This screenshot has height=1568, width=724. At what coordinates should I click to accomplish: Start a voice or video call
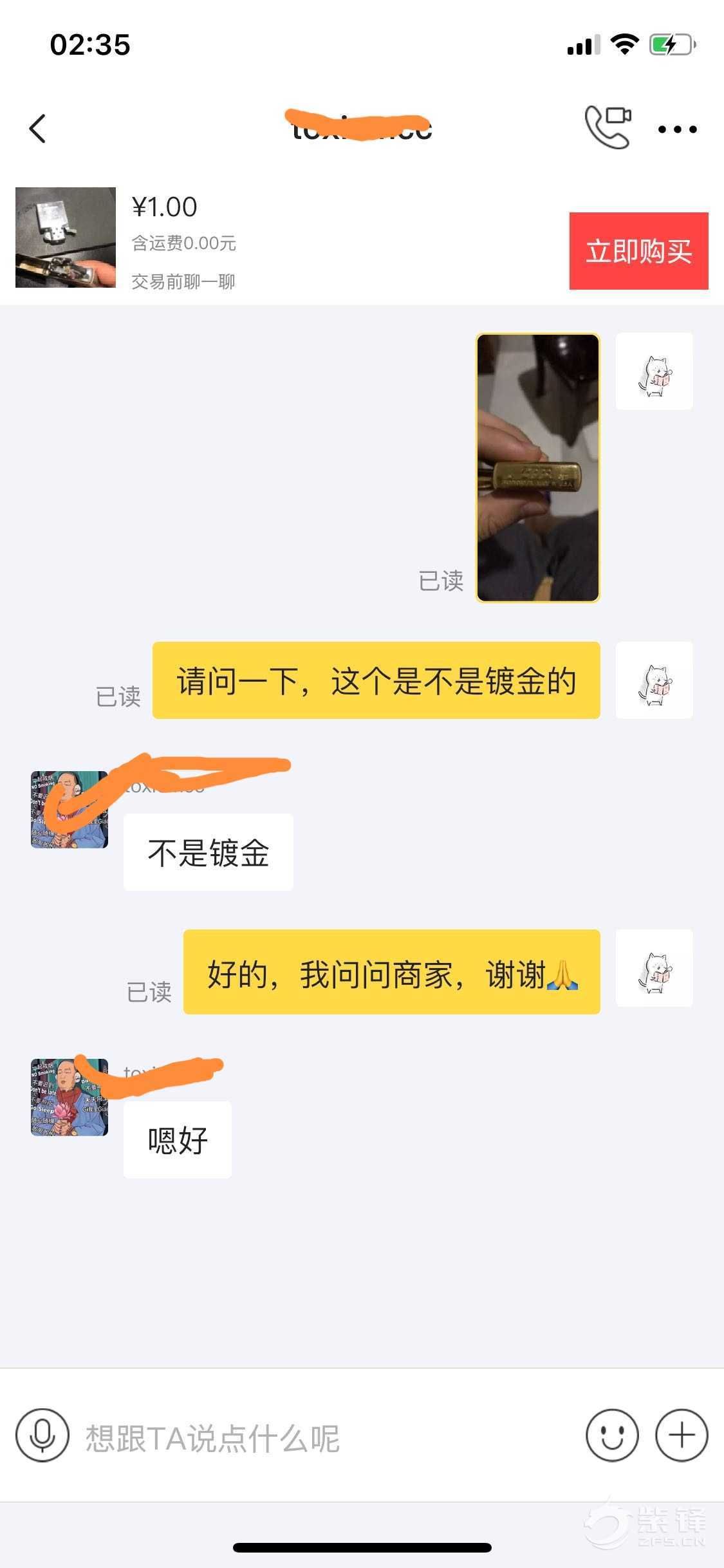tap(608, 127)
